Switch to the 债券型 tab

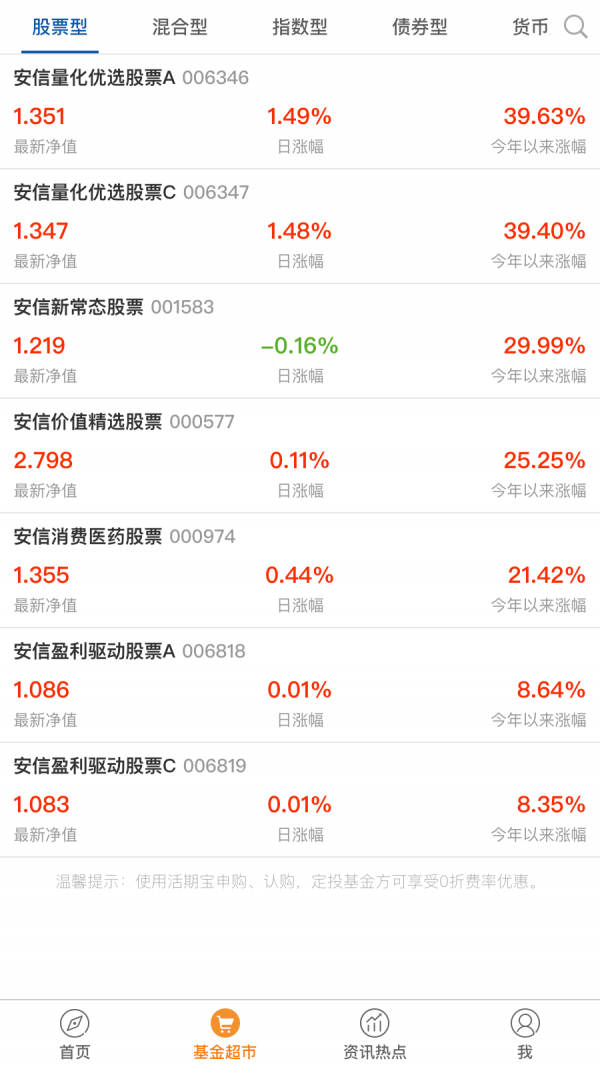coord(420,27)
